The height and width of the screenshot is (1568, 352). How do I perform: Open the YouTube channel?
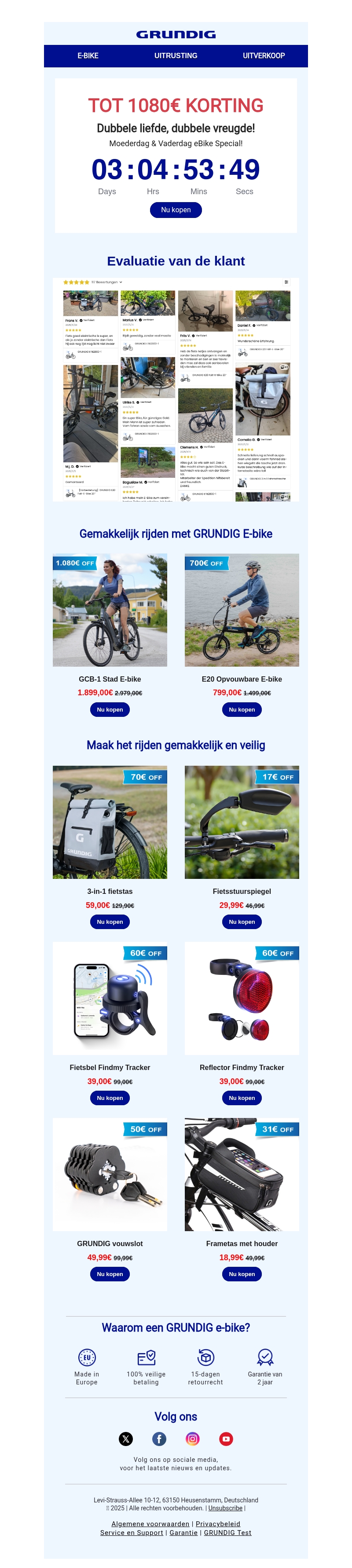click(226, 1439)
